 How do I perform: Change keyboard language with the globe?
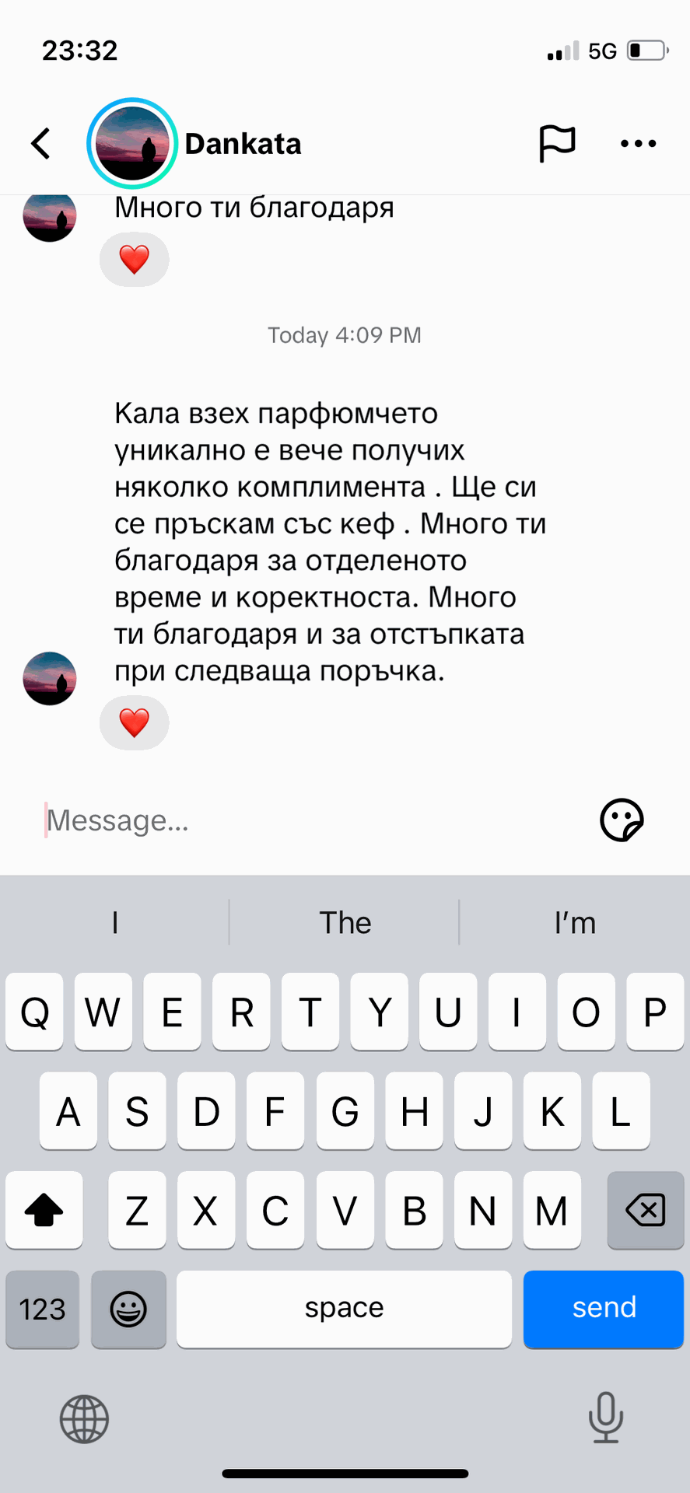coord(84,1418)
